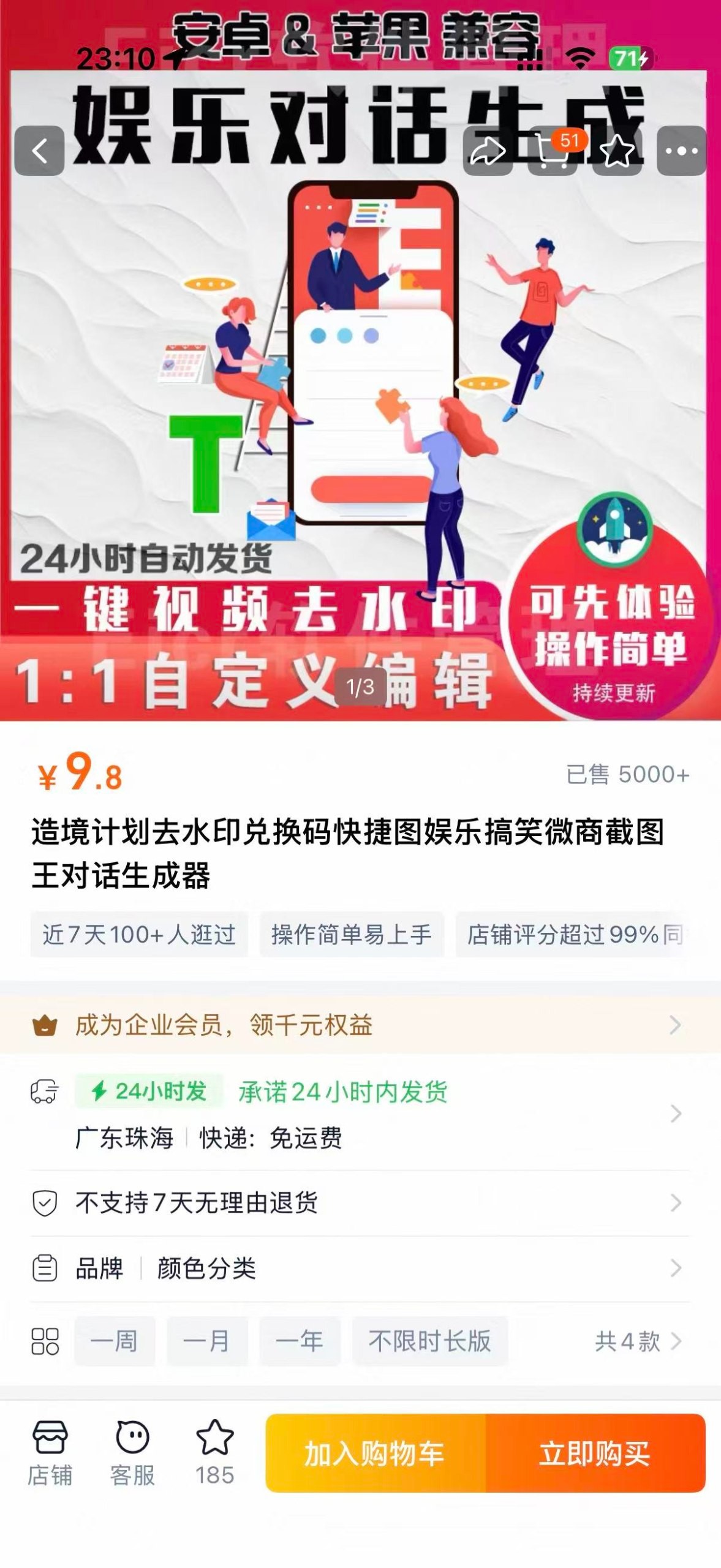The image size is (721, 1568).
Task: Add product to favorites via top star
Action: coord(617,151)
